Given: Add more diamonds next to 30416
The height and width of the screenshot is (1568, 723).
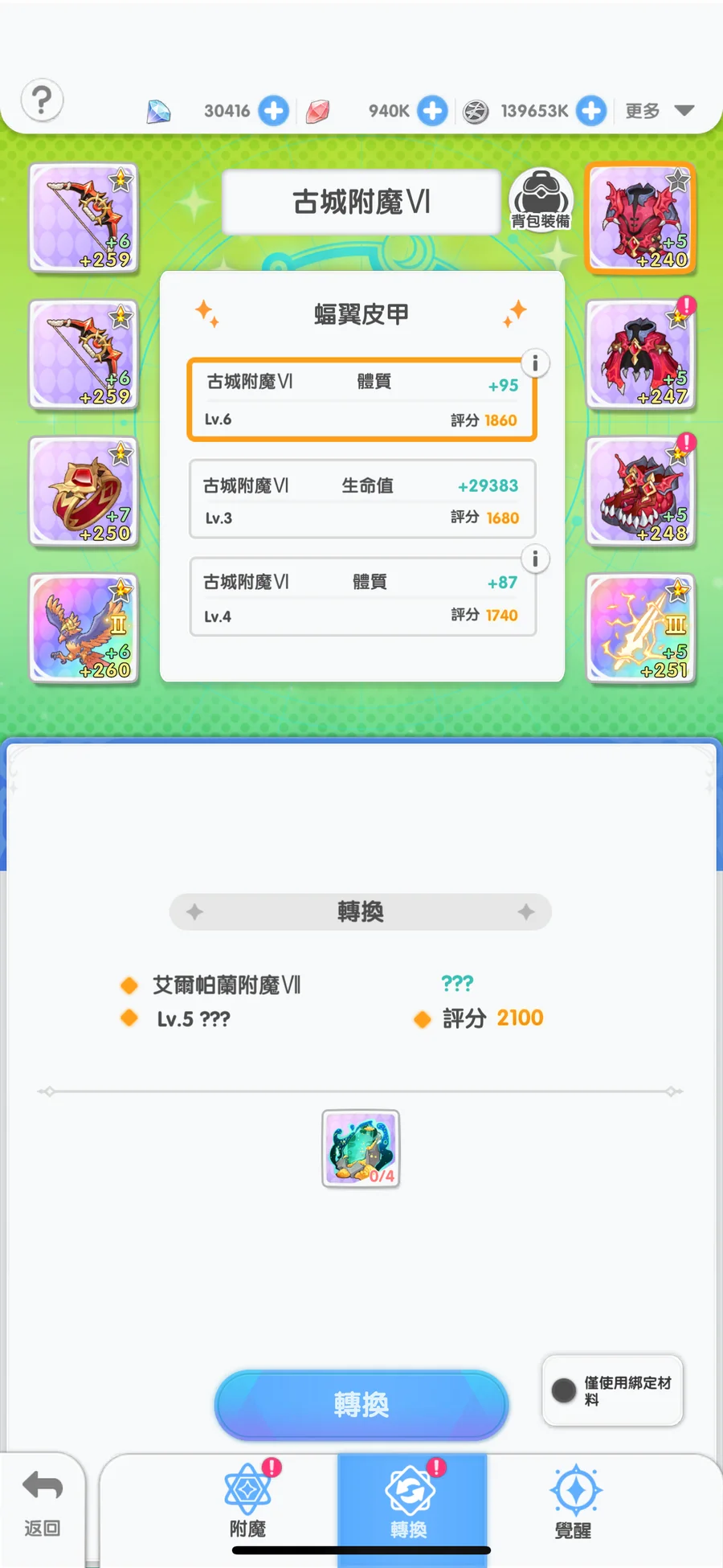Looking at the screenshot, I should point(273,111).
